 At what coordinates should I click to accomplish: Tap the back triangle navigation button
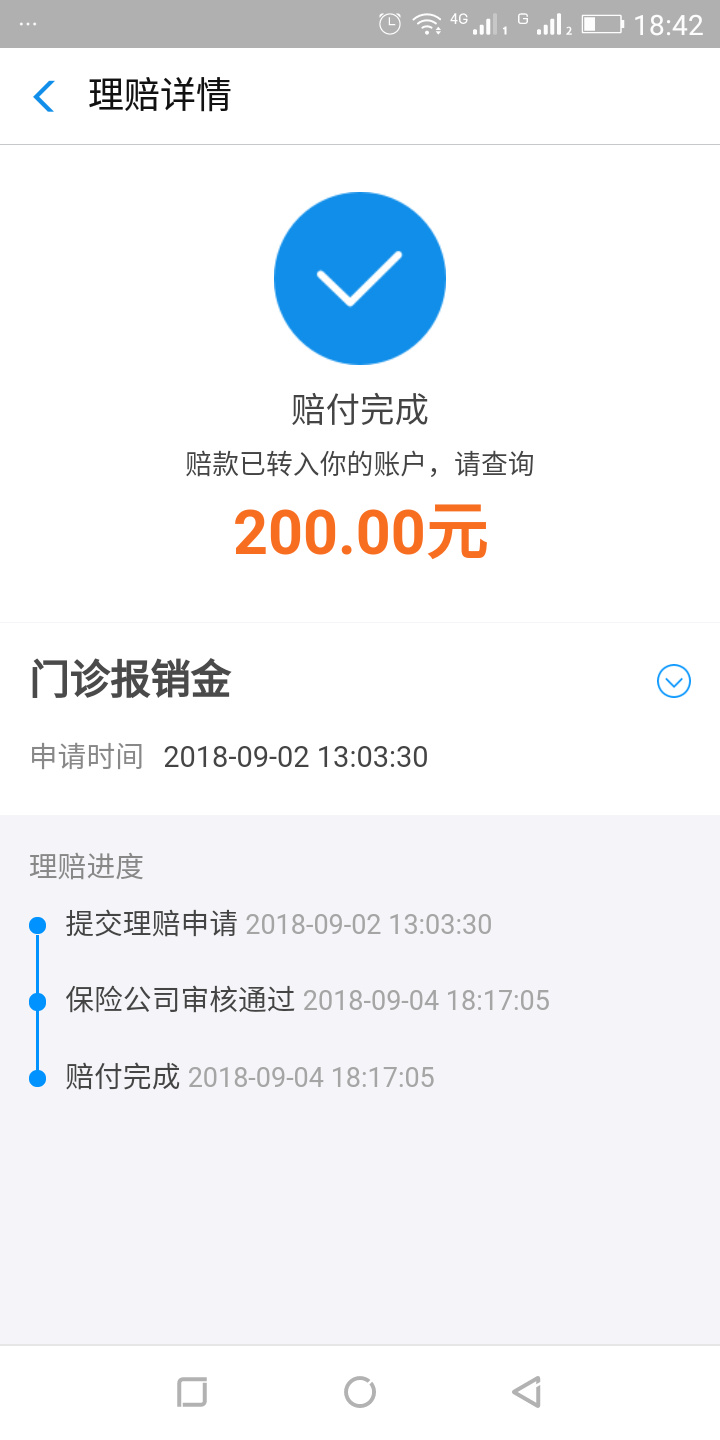(527, 1391)
